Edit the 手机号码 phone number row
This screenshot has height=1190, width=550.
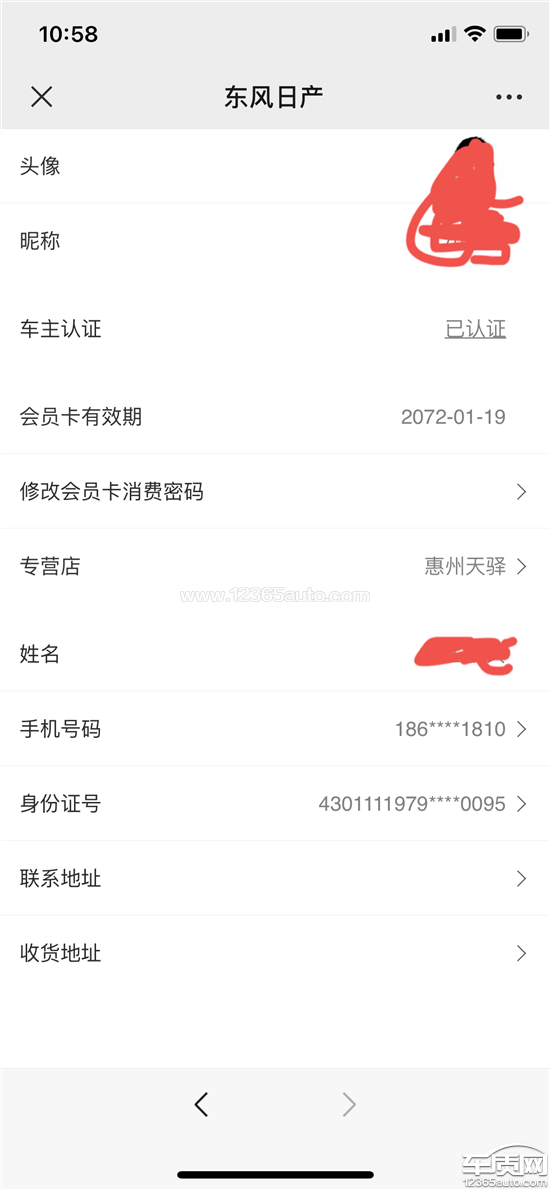pos(275,729)
